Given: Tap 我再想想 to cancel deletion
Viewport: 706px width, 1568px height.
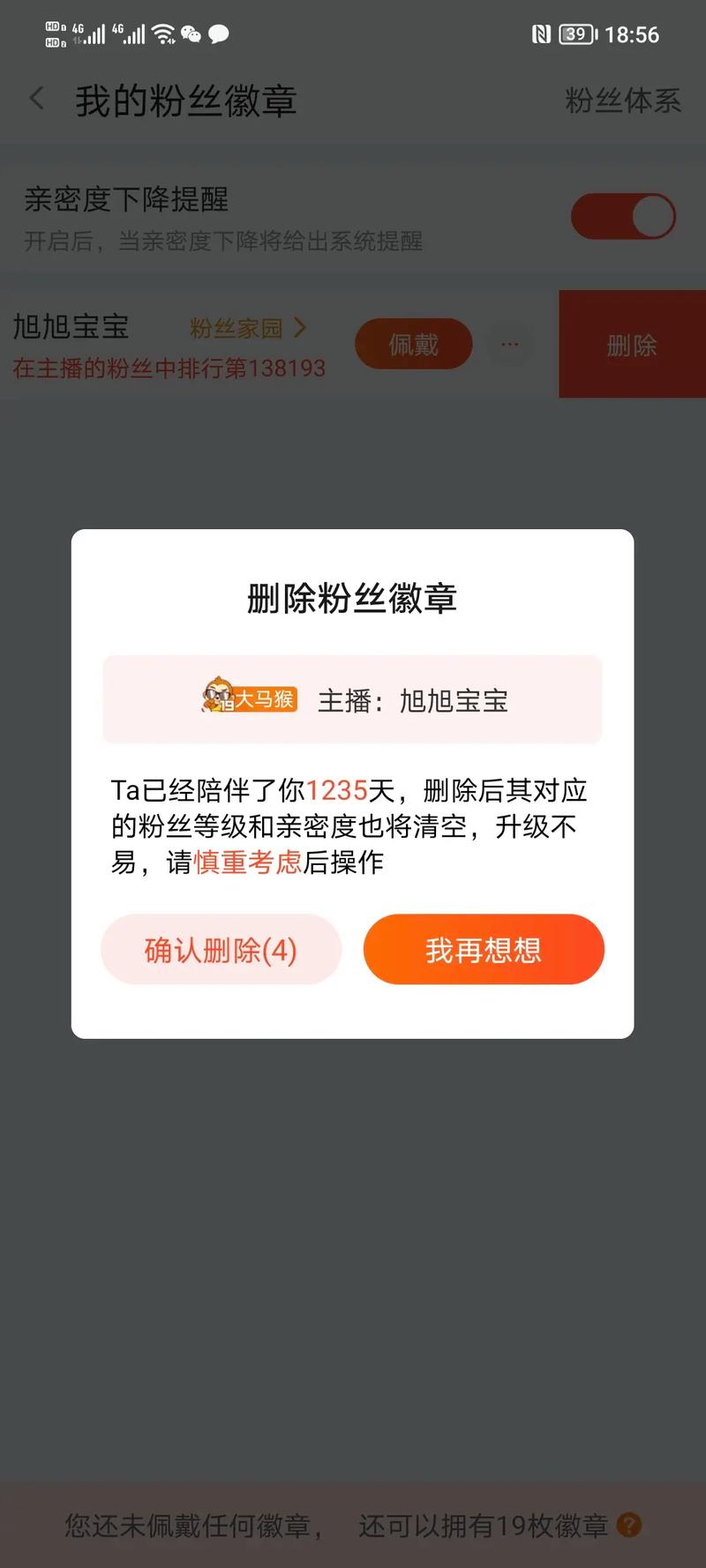Looking at the screenshot, I should [484, 950].
